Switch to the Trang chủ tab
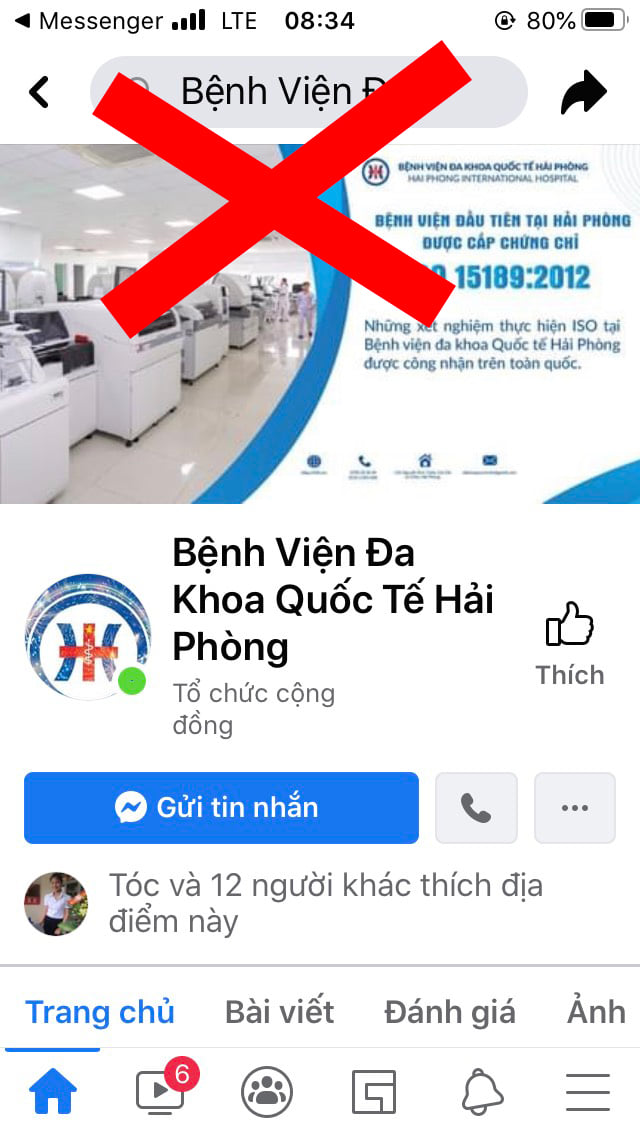 coord(100,1011)
